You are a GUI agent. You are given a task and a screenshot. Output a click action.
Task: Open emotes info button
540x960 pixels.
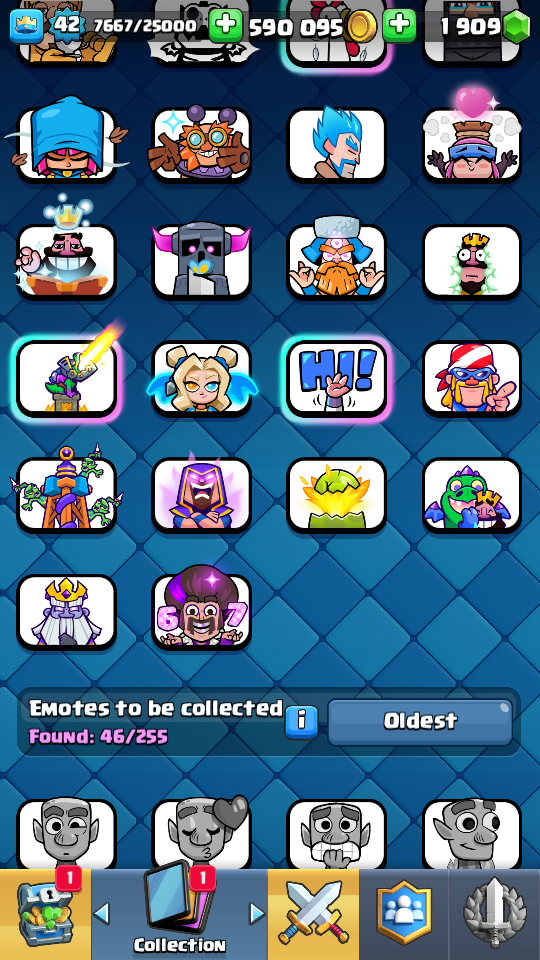(301, 722)
